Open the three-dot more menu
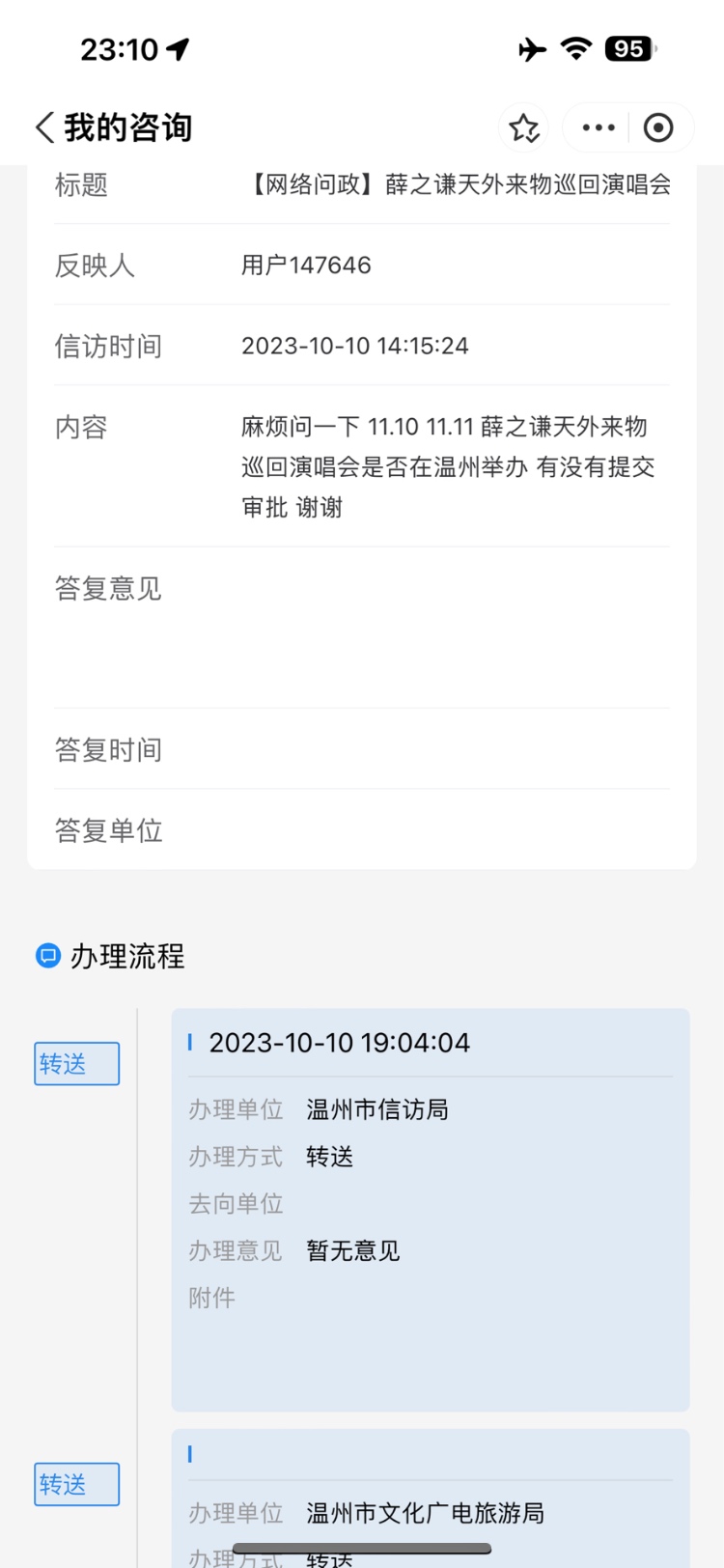The width and height of the screenshot is (724, 1568). click(x=599, y=127)
